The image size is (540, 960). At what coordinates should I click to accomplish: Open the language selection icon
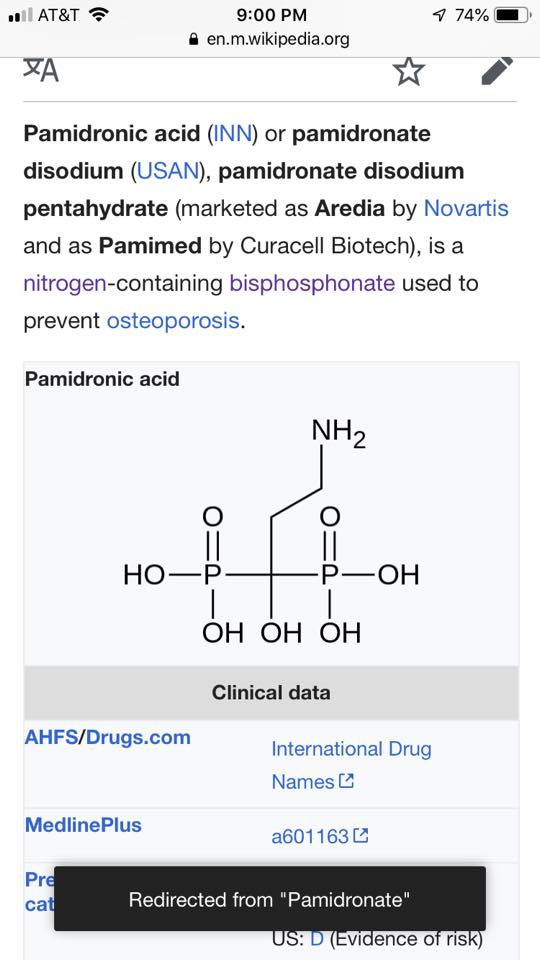41,70
